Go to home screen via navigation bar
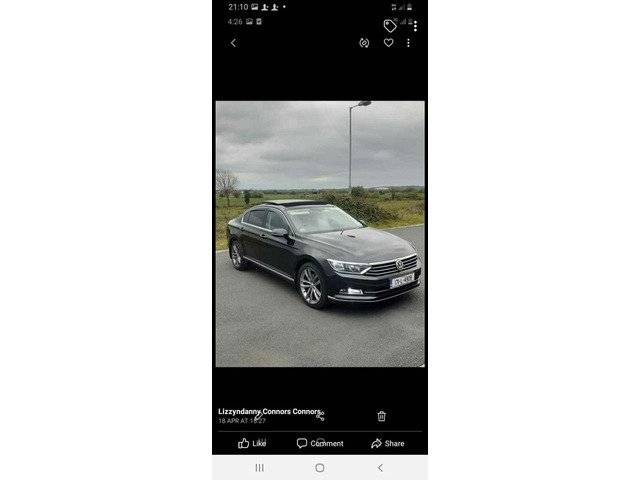Image resolution: width=640 pixels, height=480 pixels. (x=320, y=467)
